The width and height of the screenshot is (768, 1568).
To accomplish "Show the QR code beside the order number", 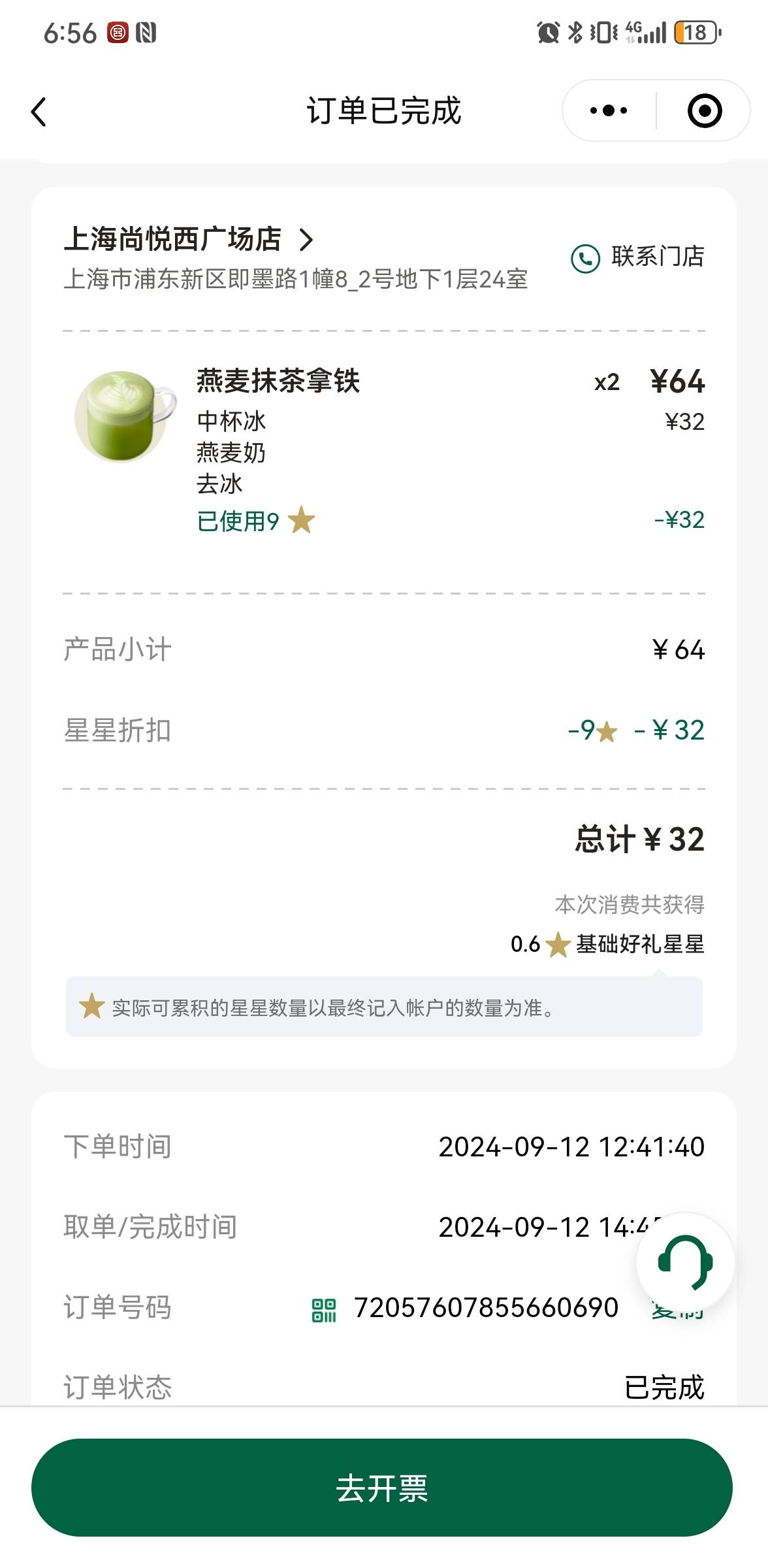I will coord(324,1311).
